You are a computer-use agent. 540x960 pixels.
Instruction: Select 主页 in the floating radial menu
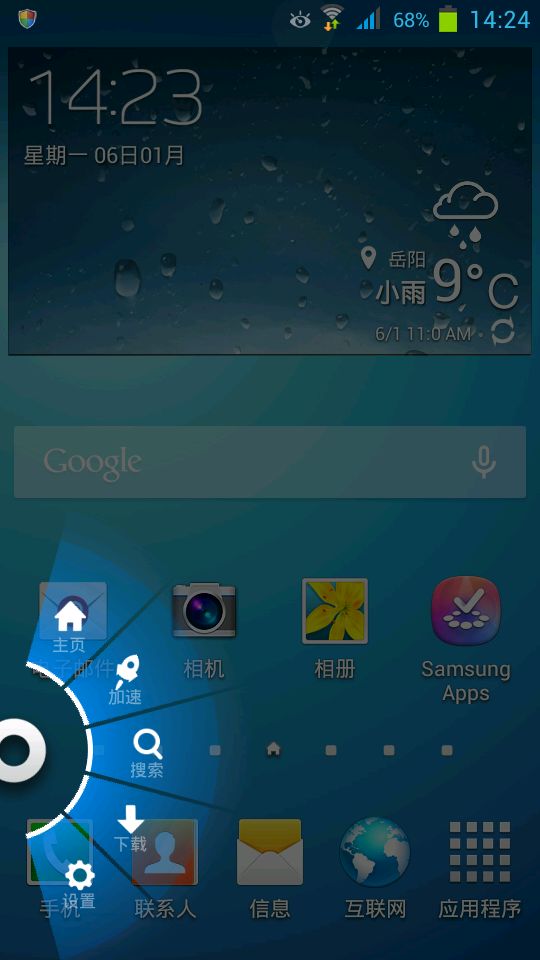70,625
